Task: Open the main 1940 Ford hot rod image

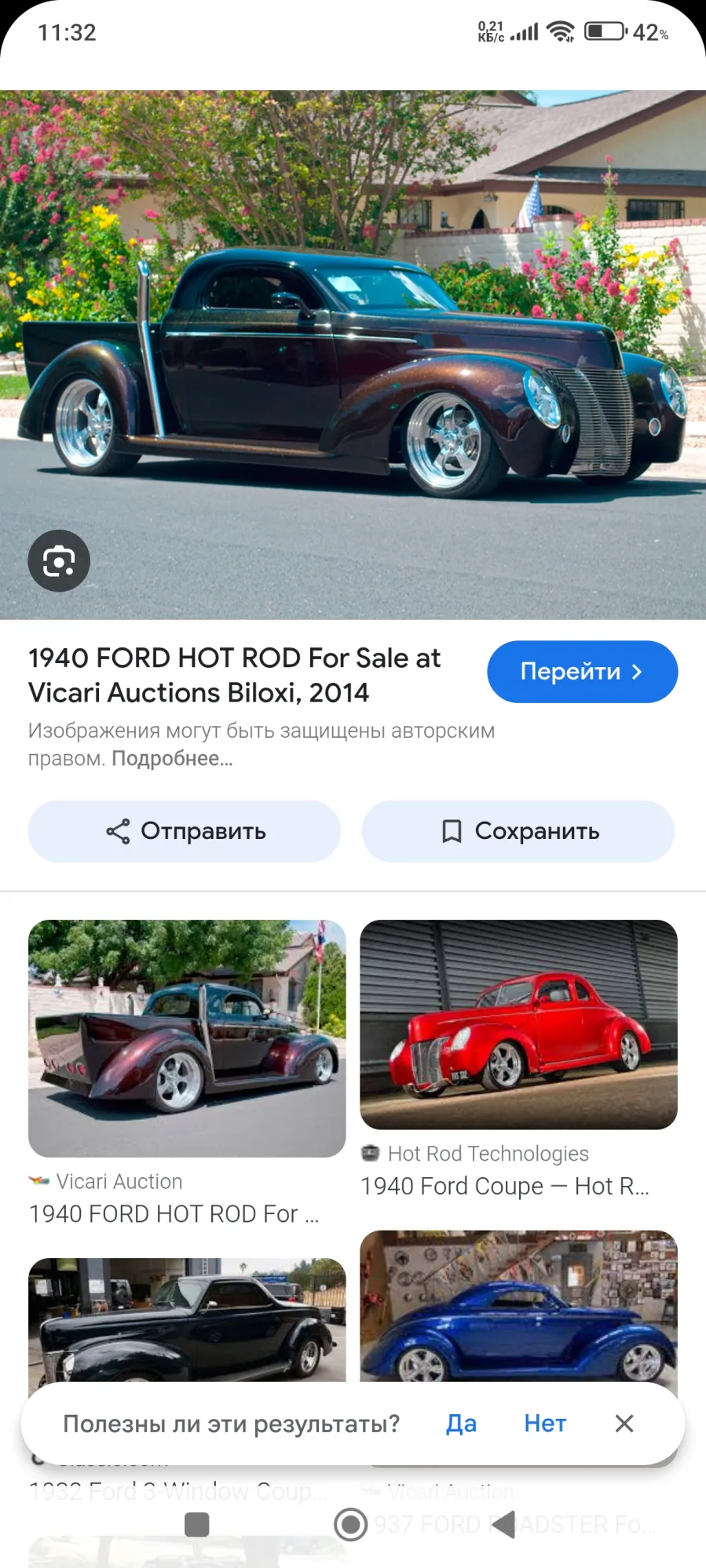Action: click(x=353, y=353)
